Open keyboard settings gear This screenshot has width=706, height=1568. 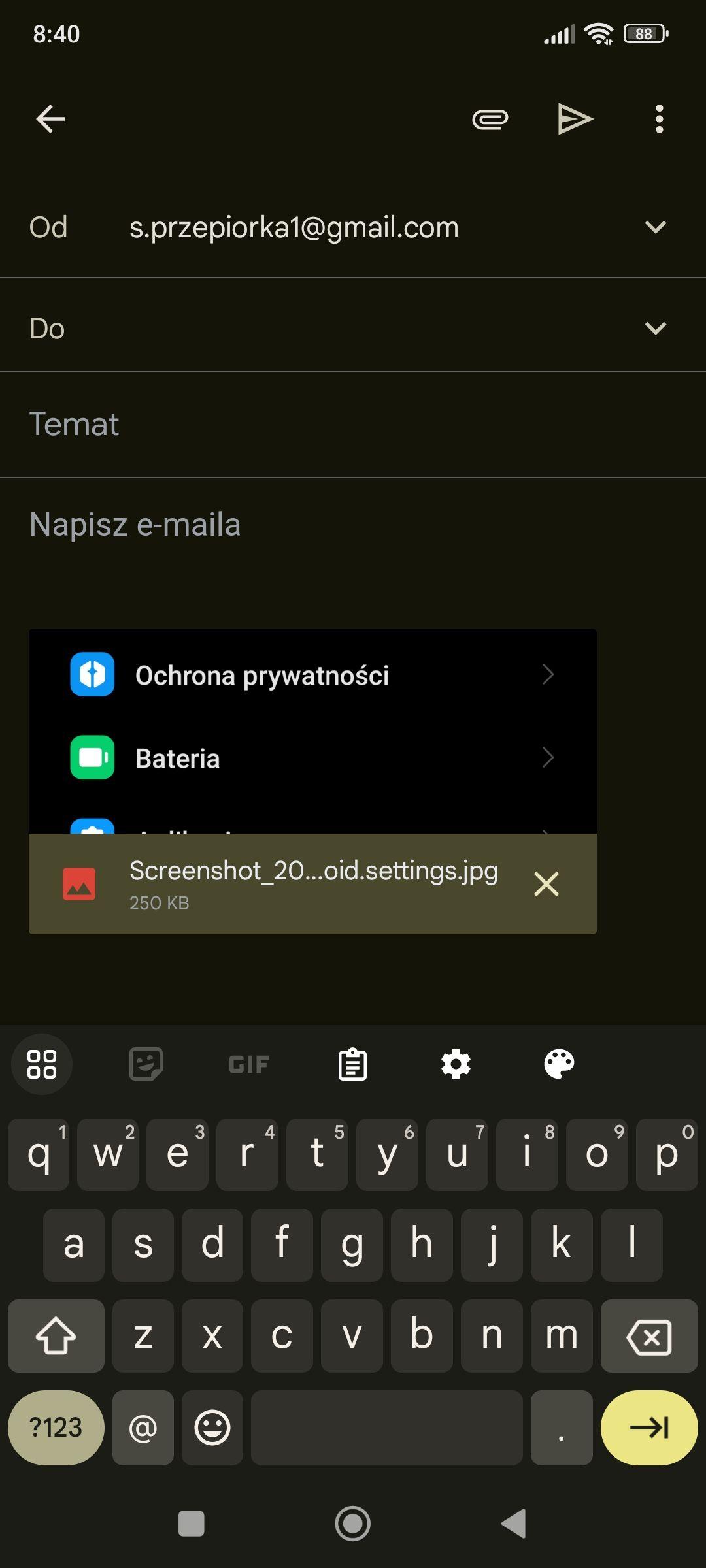456,1064
